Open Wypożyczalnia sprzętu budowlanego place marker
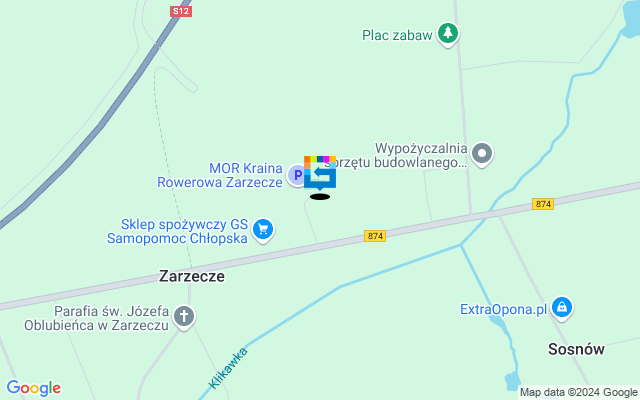The image size is (640, 400). [x=483, y=154]
